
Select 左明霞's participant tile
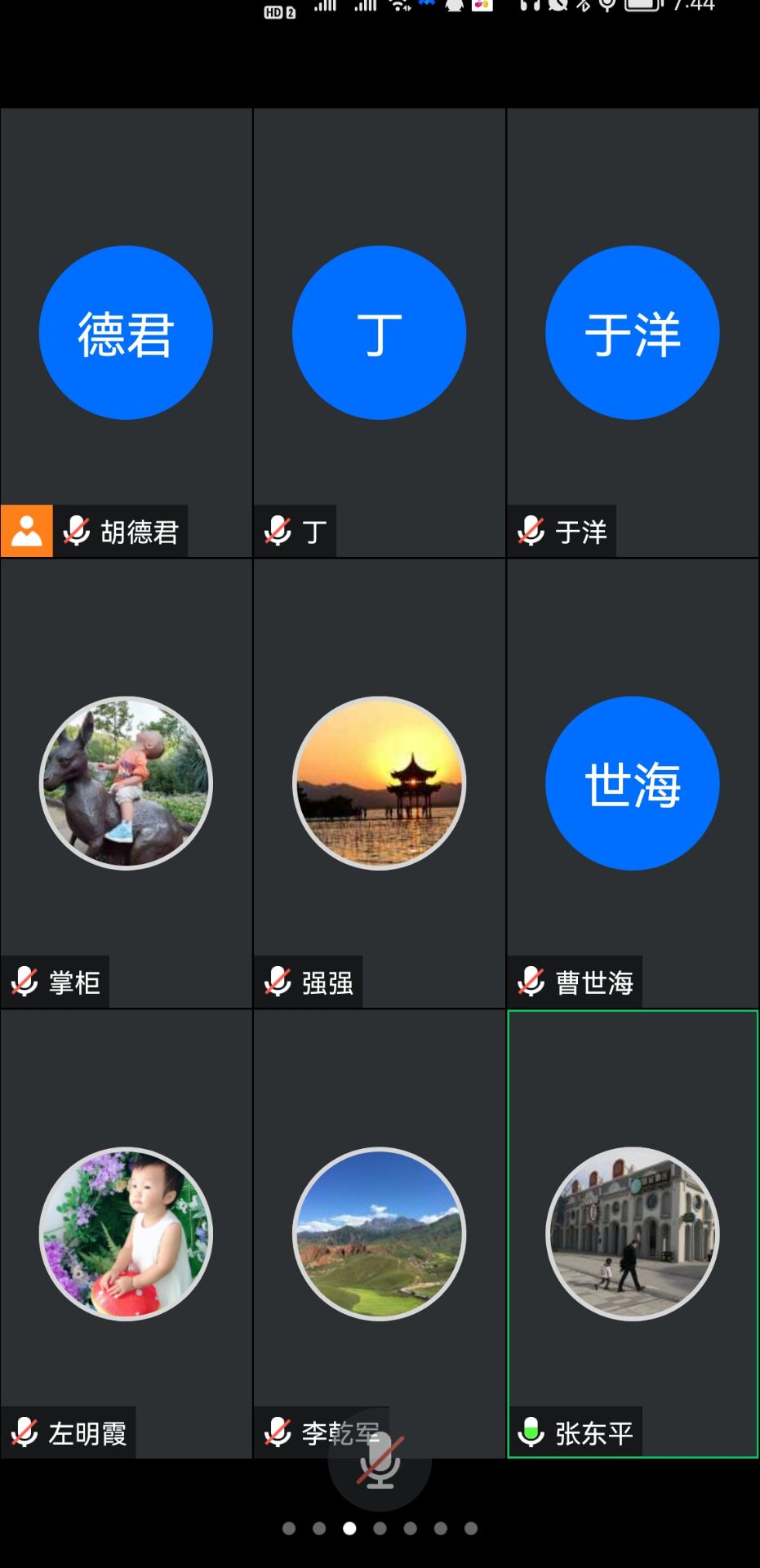tap(126, 1233)
